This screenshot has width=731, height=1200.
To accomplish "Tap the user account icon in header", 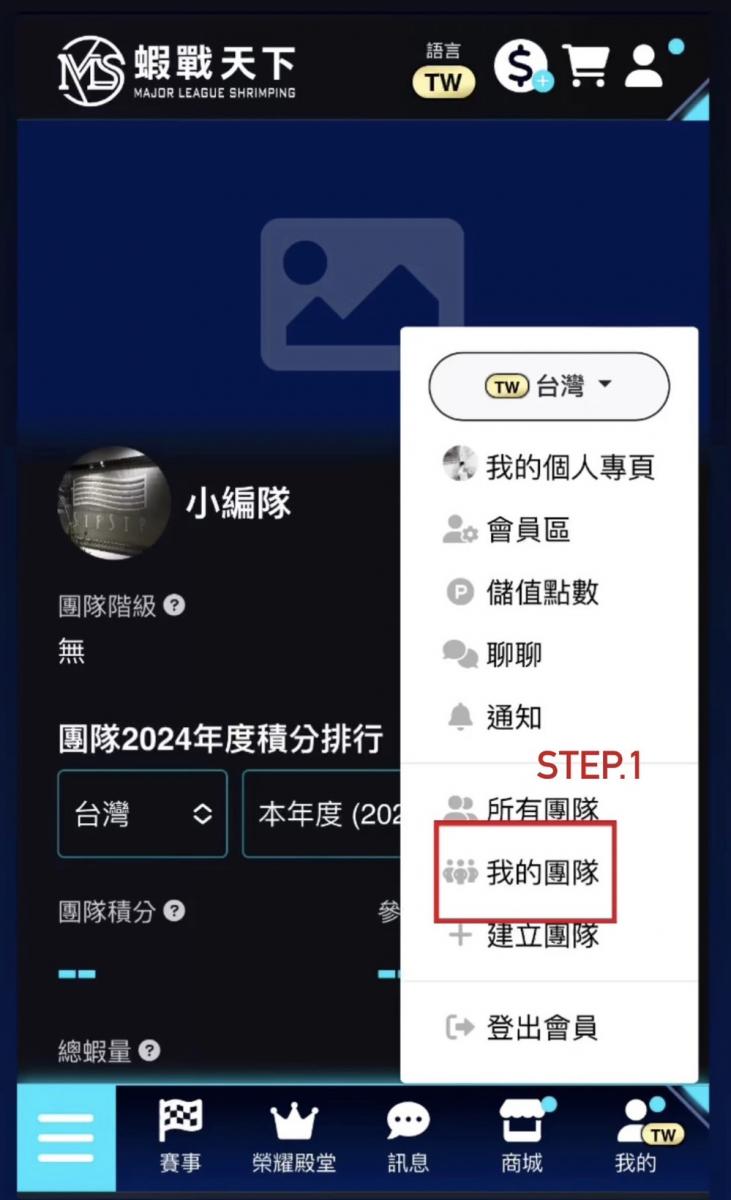I will coord(646,66).
